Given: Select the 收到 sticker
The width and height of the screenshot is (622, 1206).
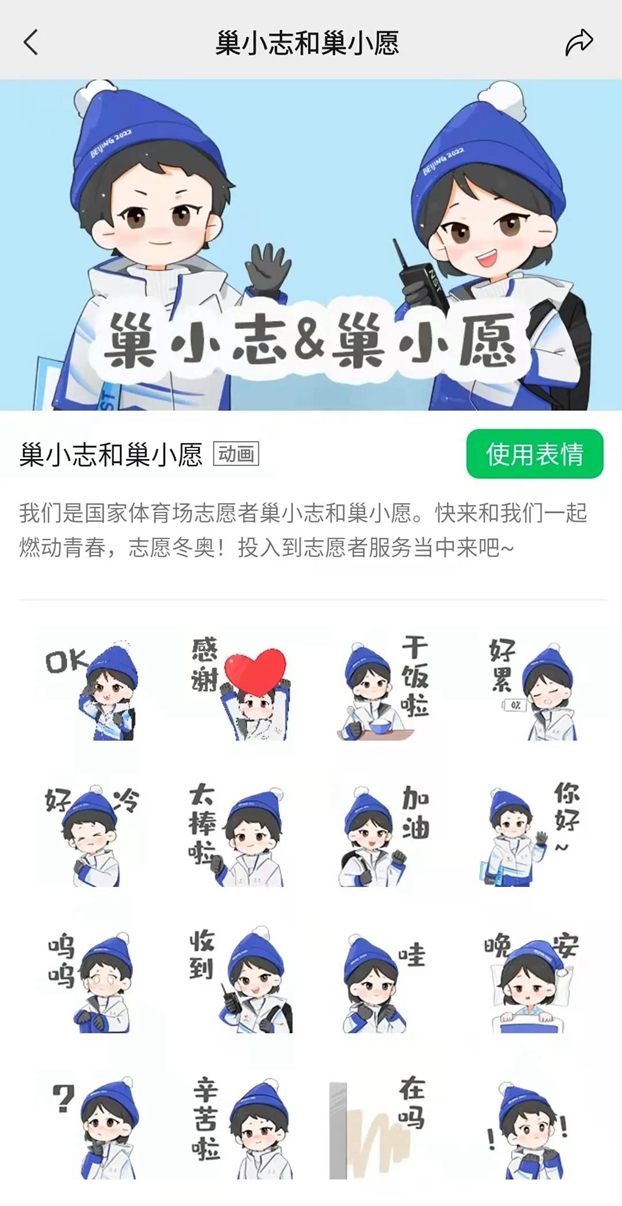Looking at the screenshot, I should 238,981.
